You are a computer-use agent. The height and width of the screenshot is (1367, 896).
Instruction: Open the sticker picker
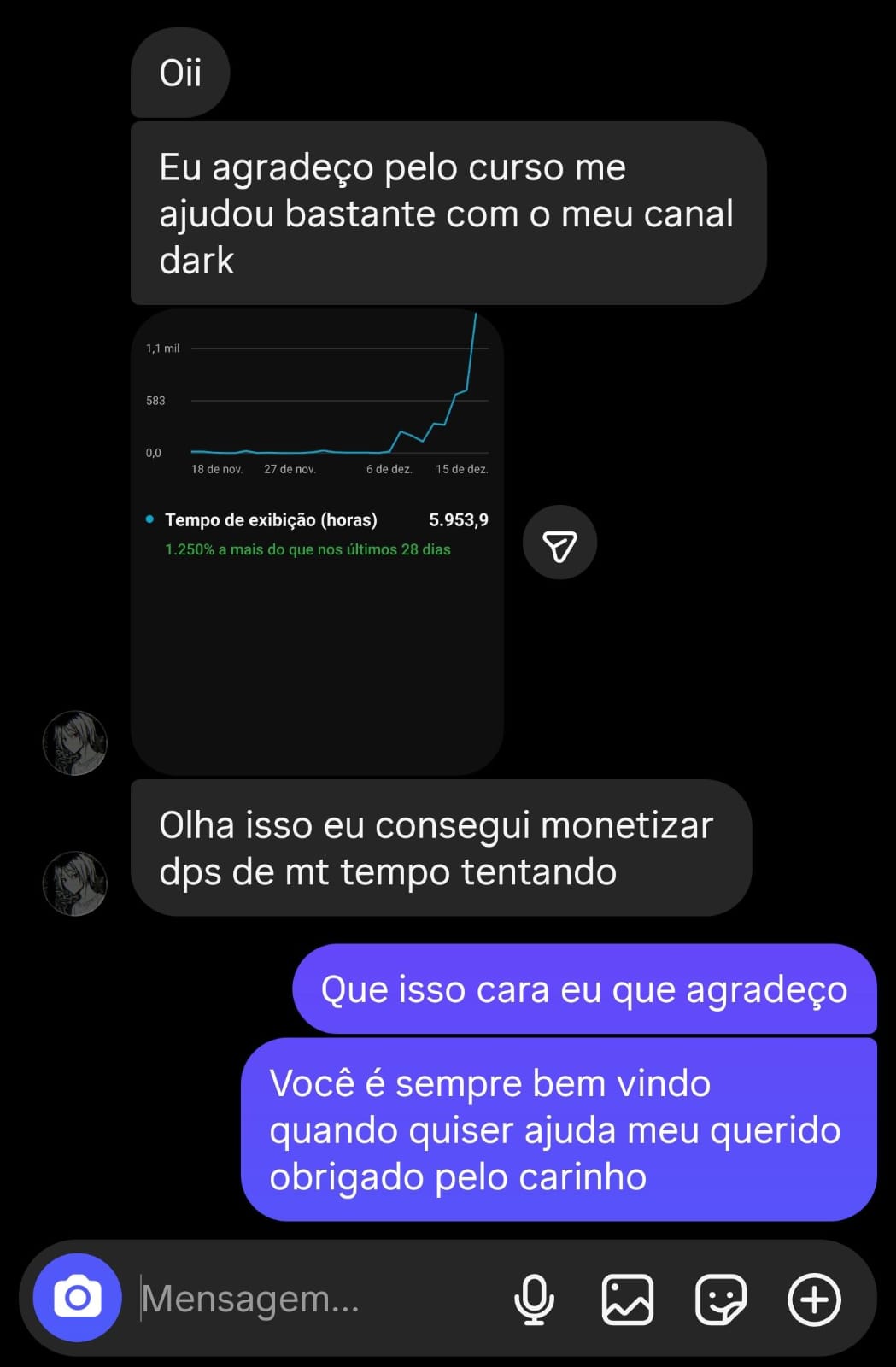click(721, 1300)
